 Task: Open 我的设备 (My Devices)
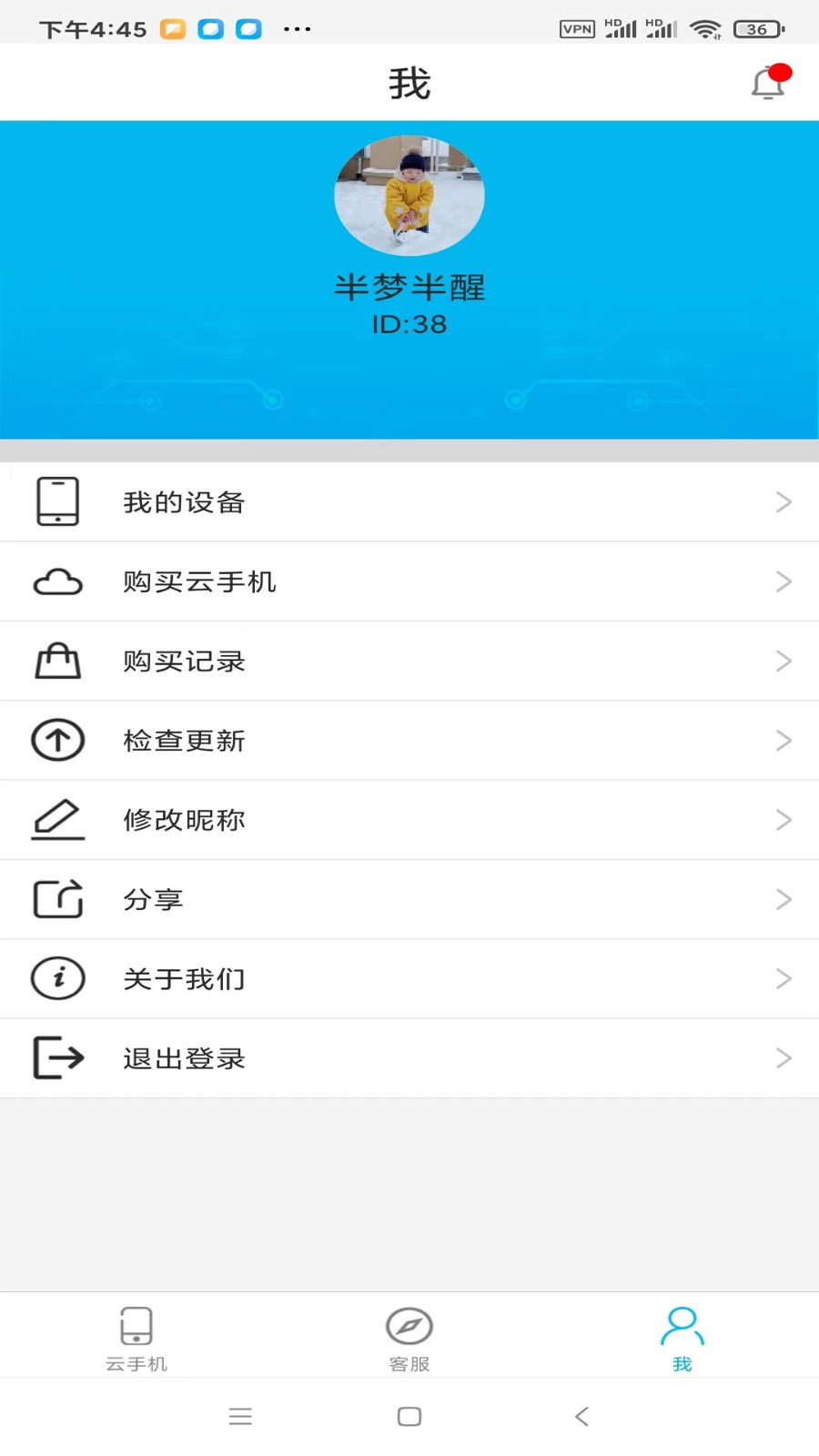(409, 502)
